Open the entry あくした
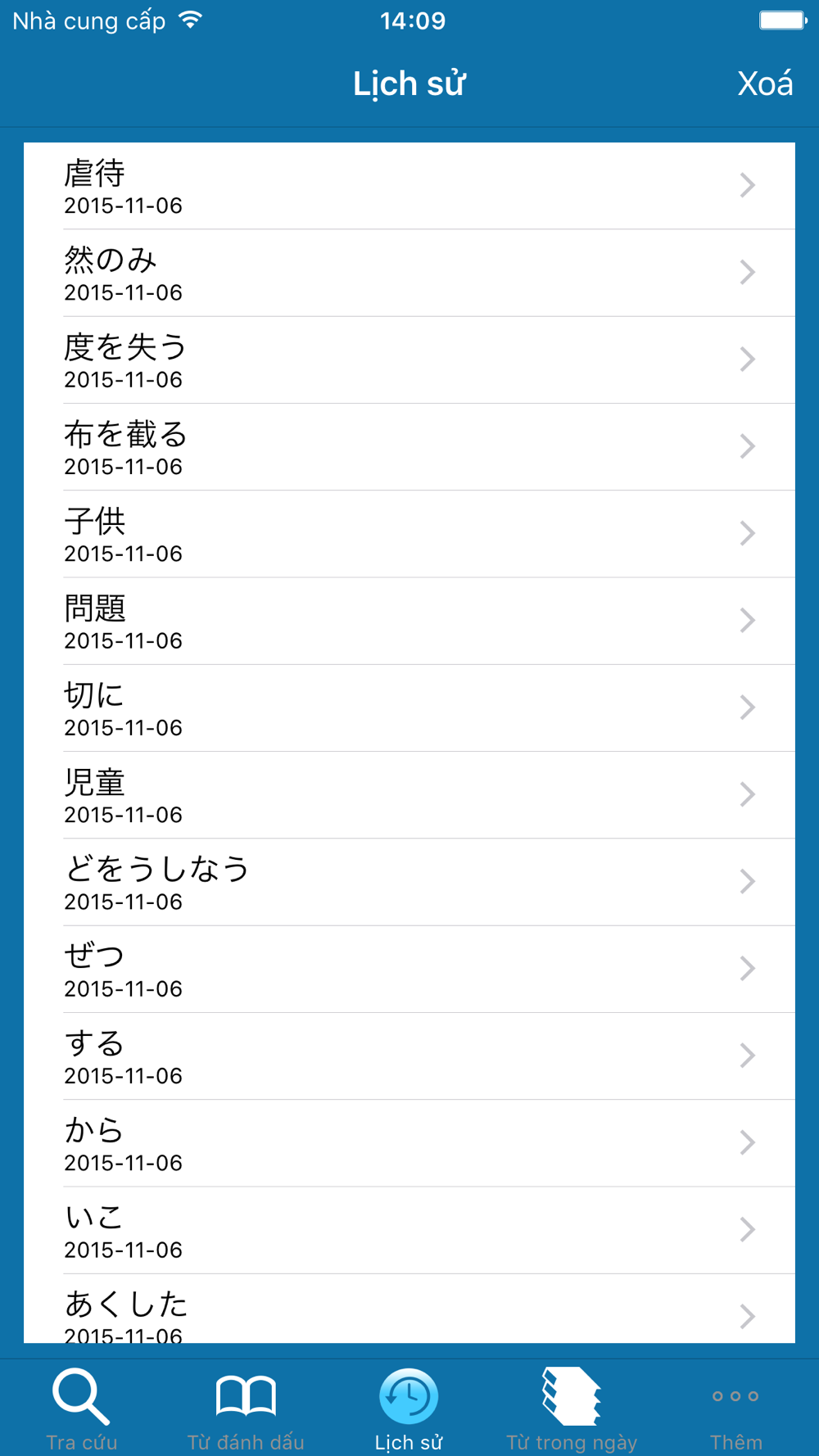This screenshot has height=1456, width=819. pos(409,1310)
